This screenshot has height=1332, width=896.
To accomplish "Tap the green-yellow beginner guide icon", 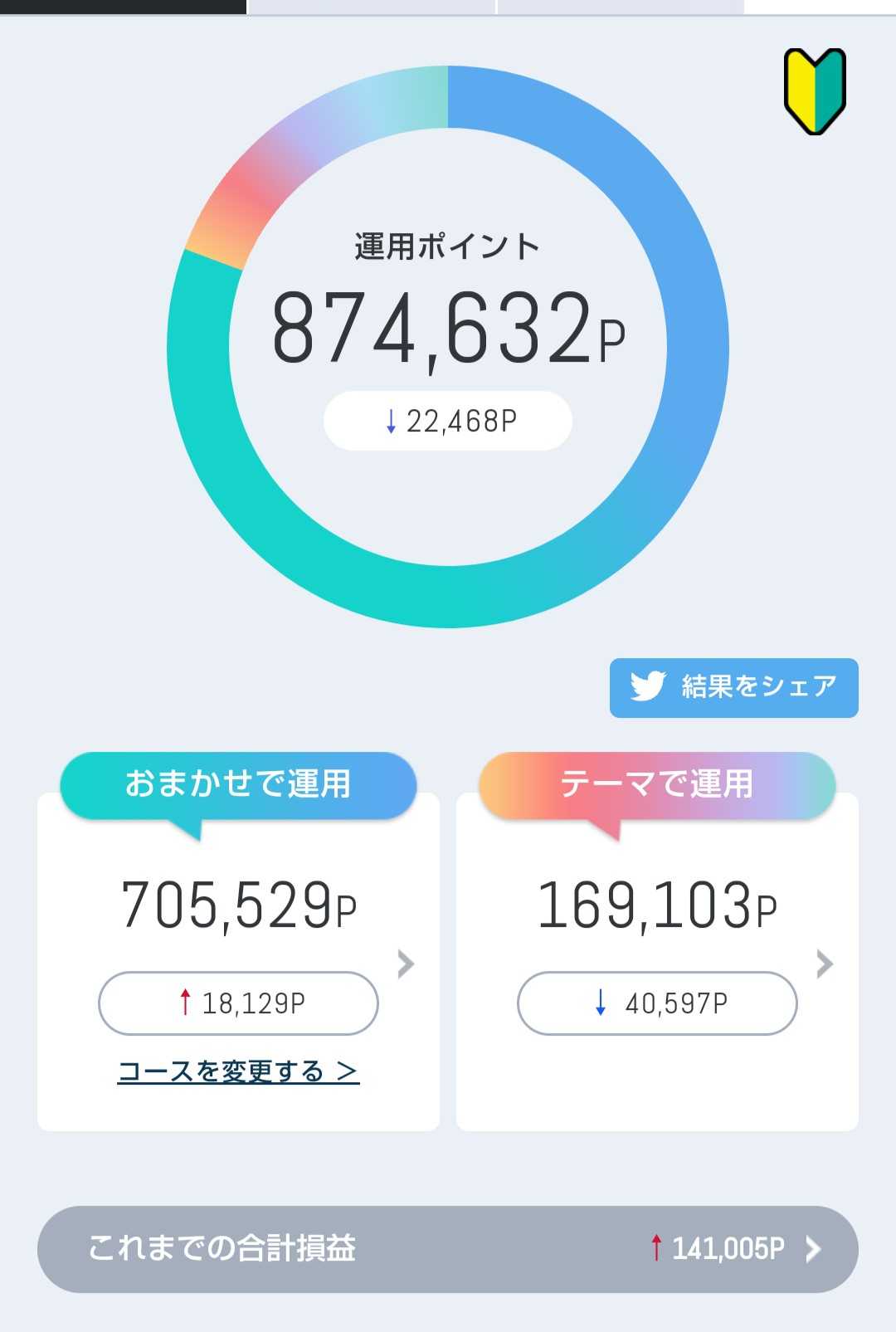I will (x=815, y=91).
